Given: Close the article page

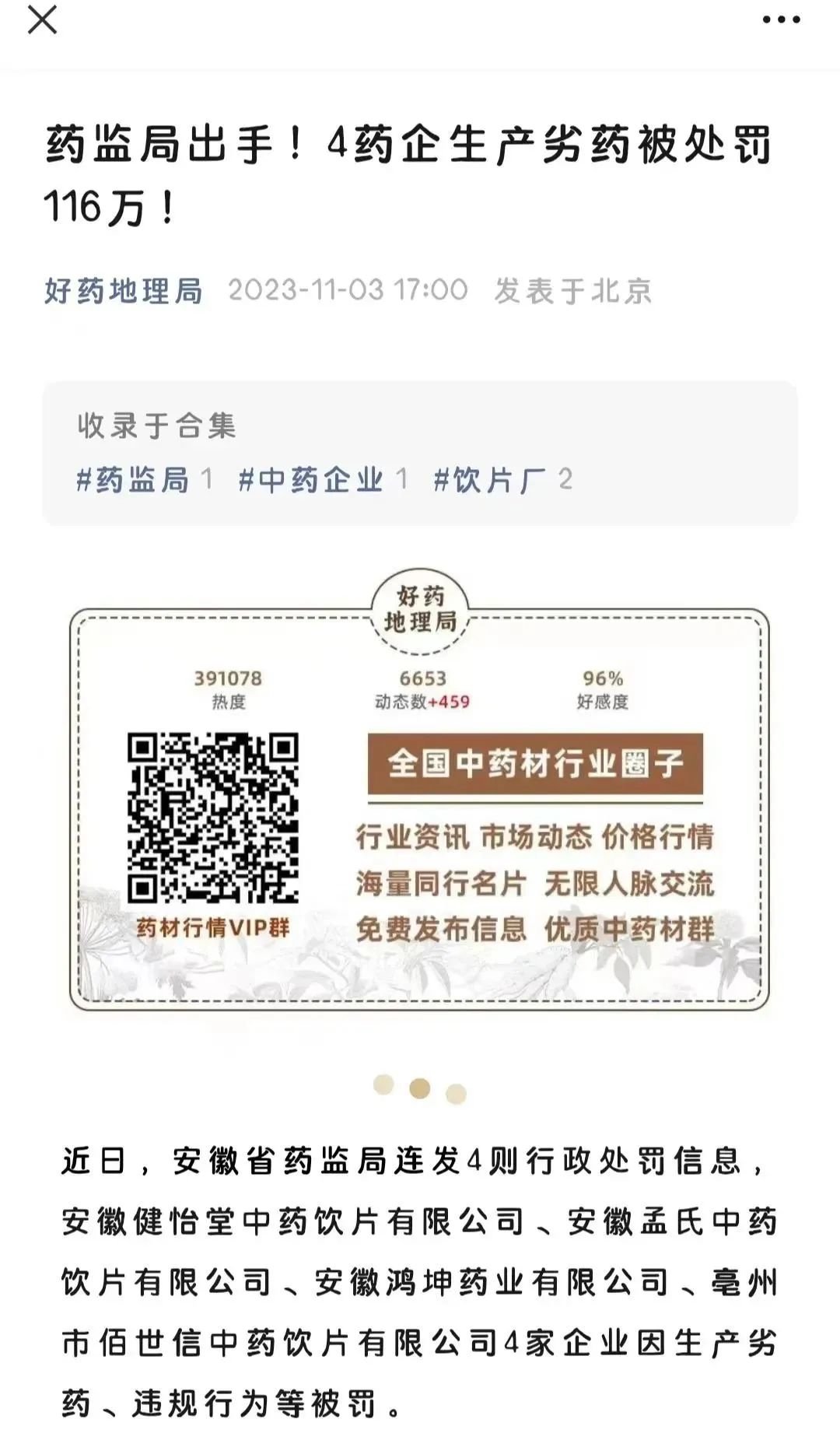Looking at the screenshot, I should (x=42, y=19).
